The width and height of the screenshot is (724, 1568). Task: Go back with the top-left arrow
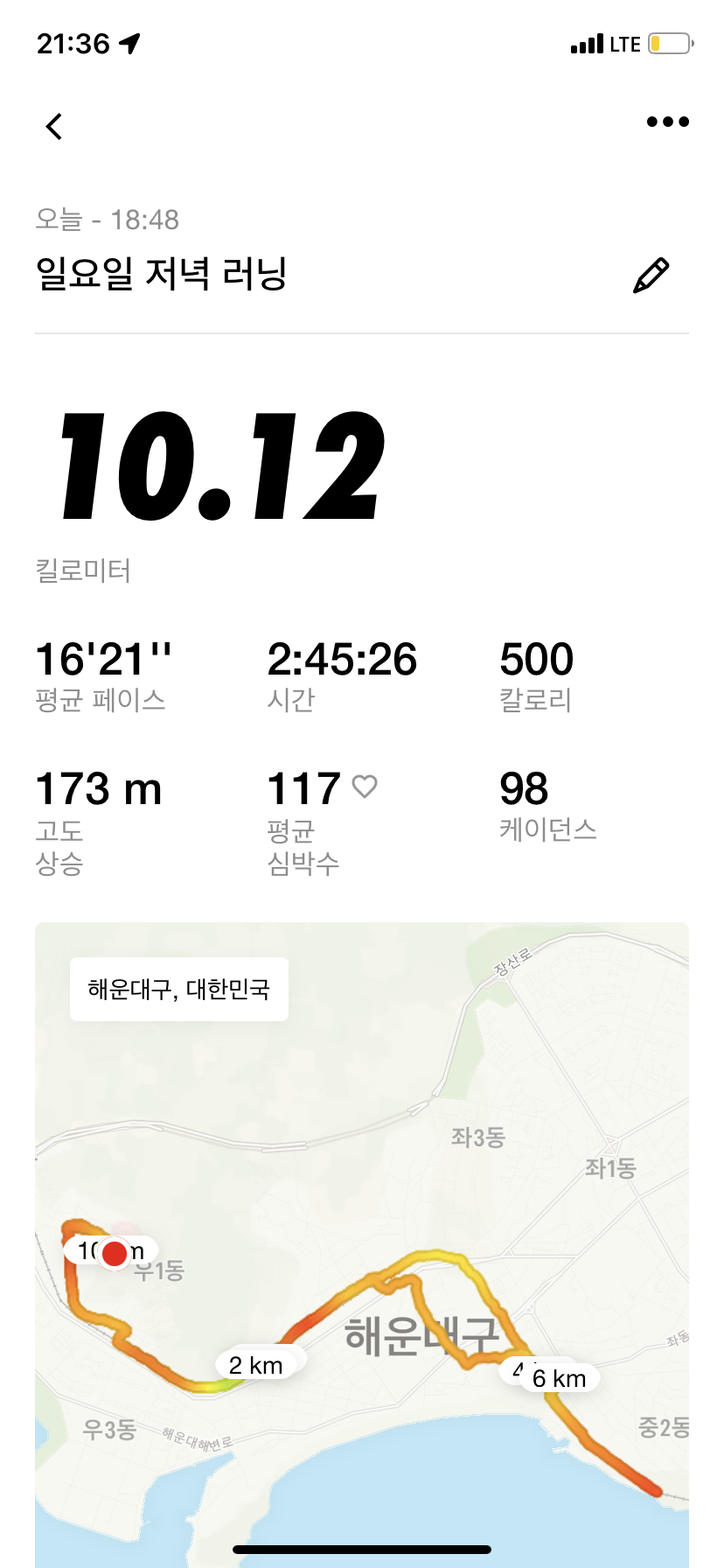[x=54, y=127]
